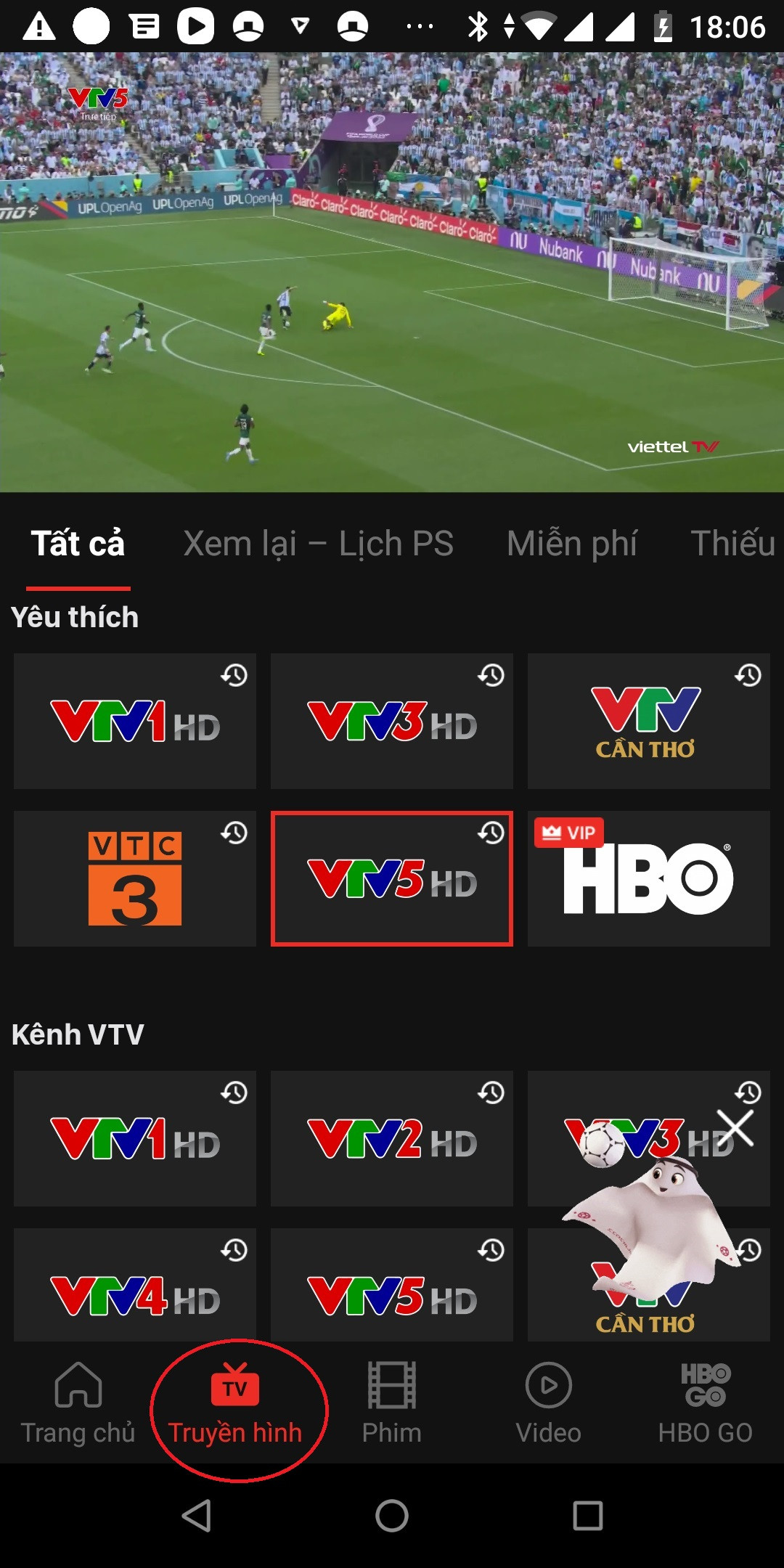Open VTV1 HD under Kênh VTV
The height and width of the screenshot is (1568, 784).
tap(135, 1138)
